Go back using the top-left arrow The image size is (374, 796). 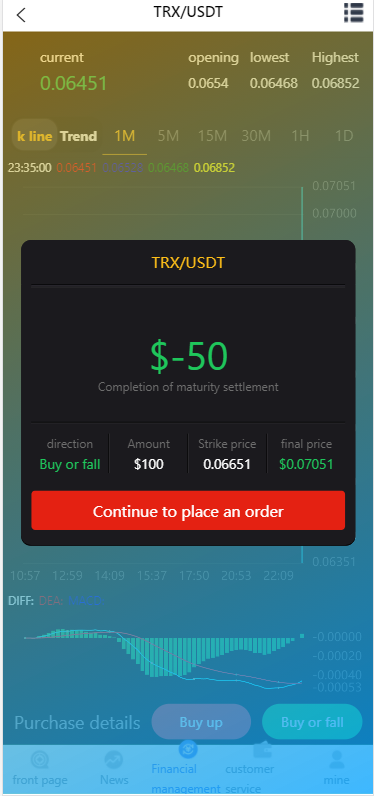coord(21,15)
